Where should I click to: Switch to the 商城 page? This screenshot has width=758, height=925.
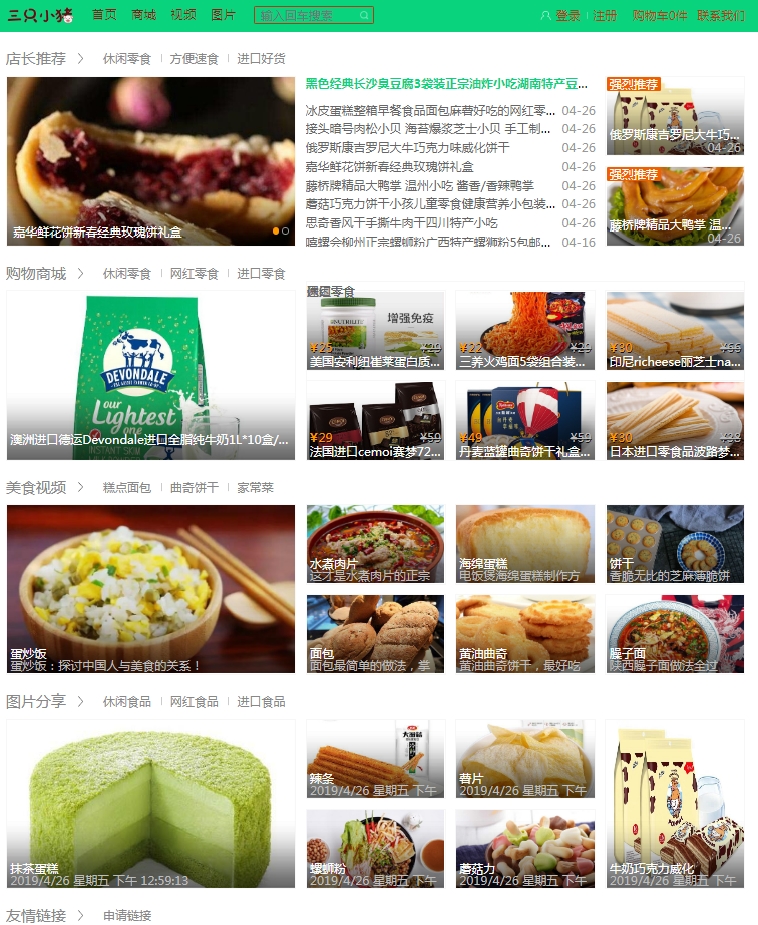click(x=143, y=16)
